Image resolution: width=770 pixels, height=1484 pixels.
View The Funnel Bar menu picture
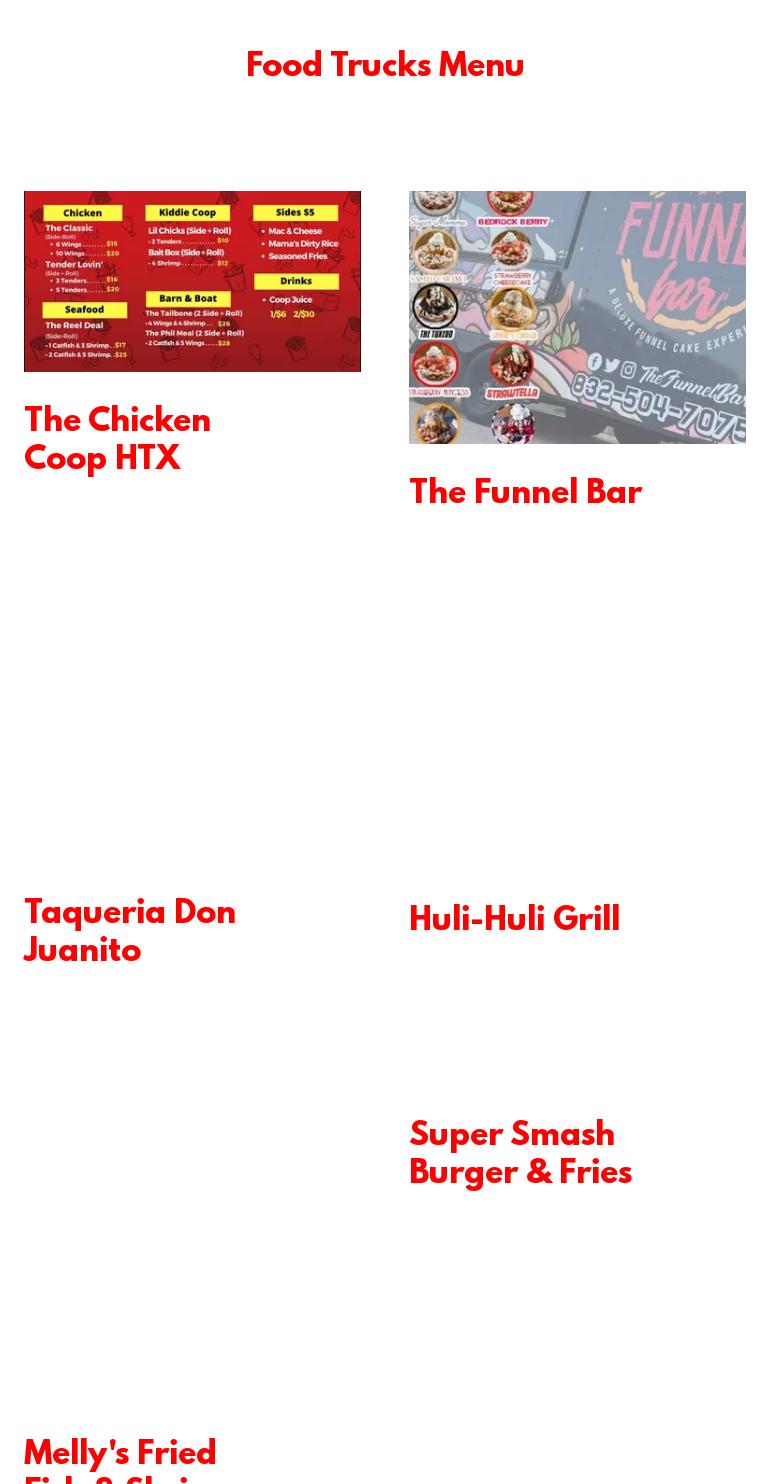tap(577, 317)
